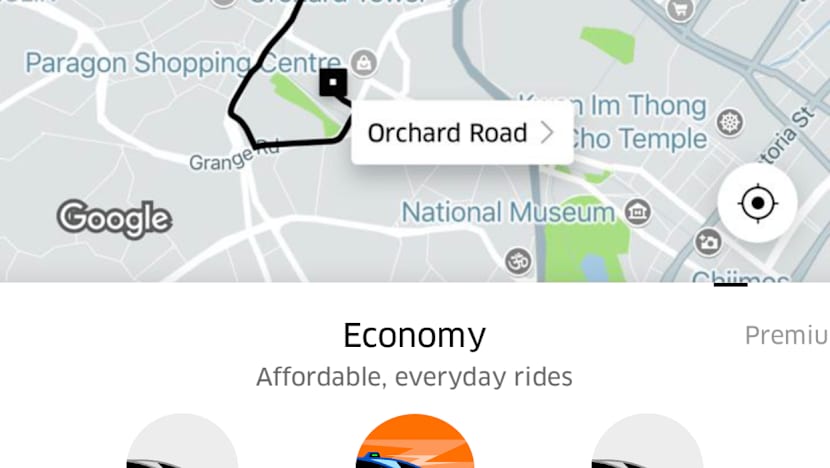The height and width of the screenshot is (468, 830).
Task: Open the Orchard Road destination label
Action: (x=461, y=133)
